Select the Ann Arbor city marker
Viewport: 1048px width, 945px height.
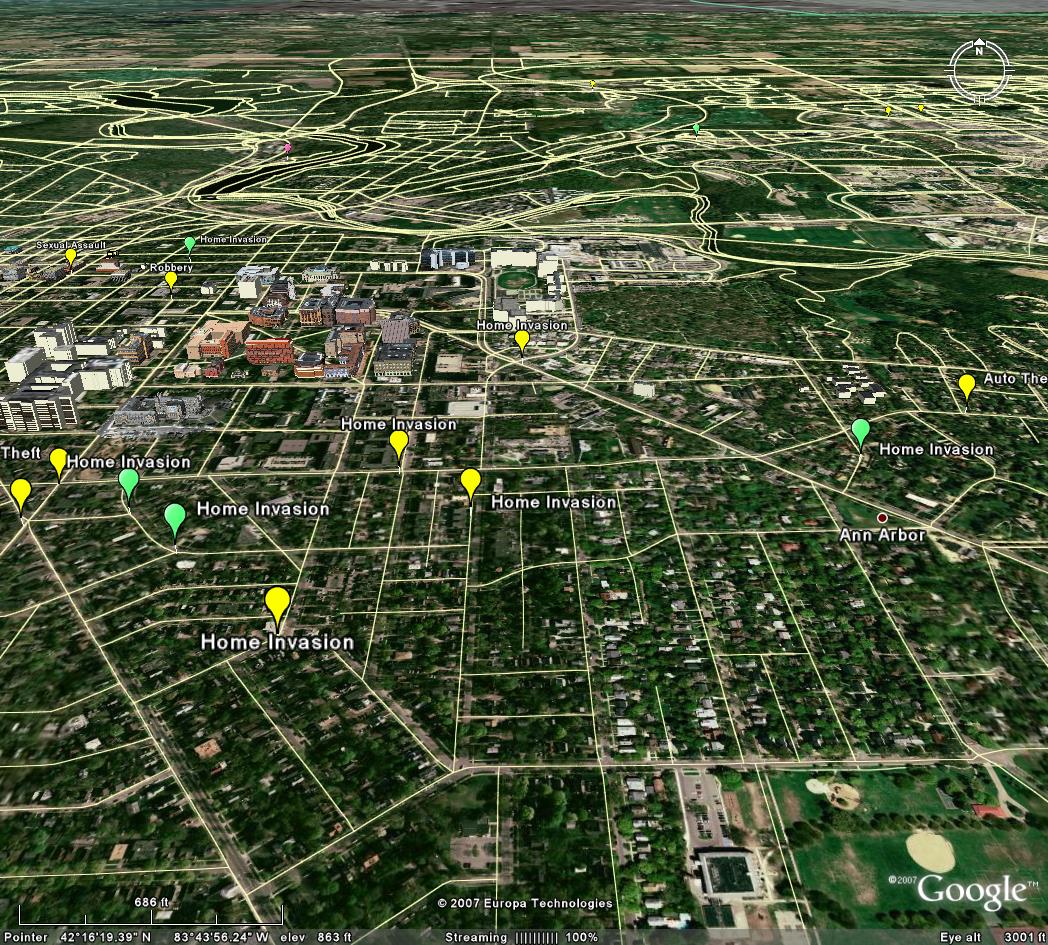pos(882,518)
